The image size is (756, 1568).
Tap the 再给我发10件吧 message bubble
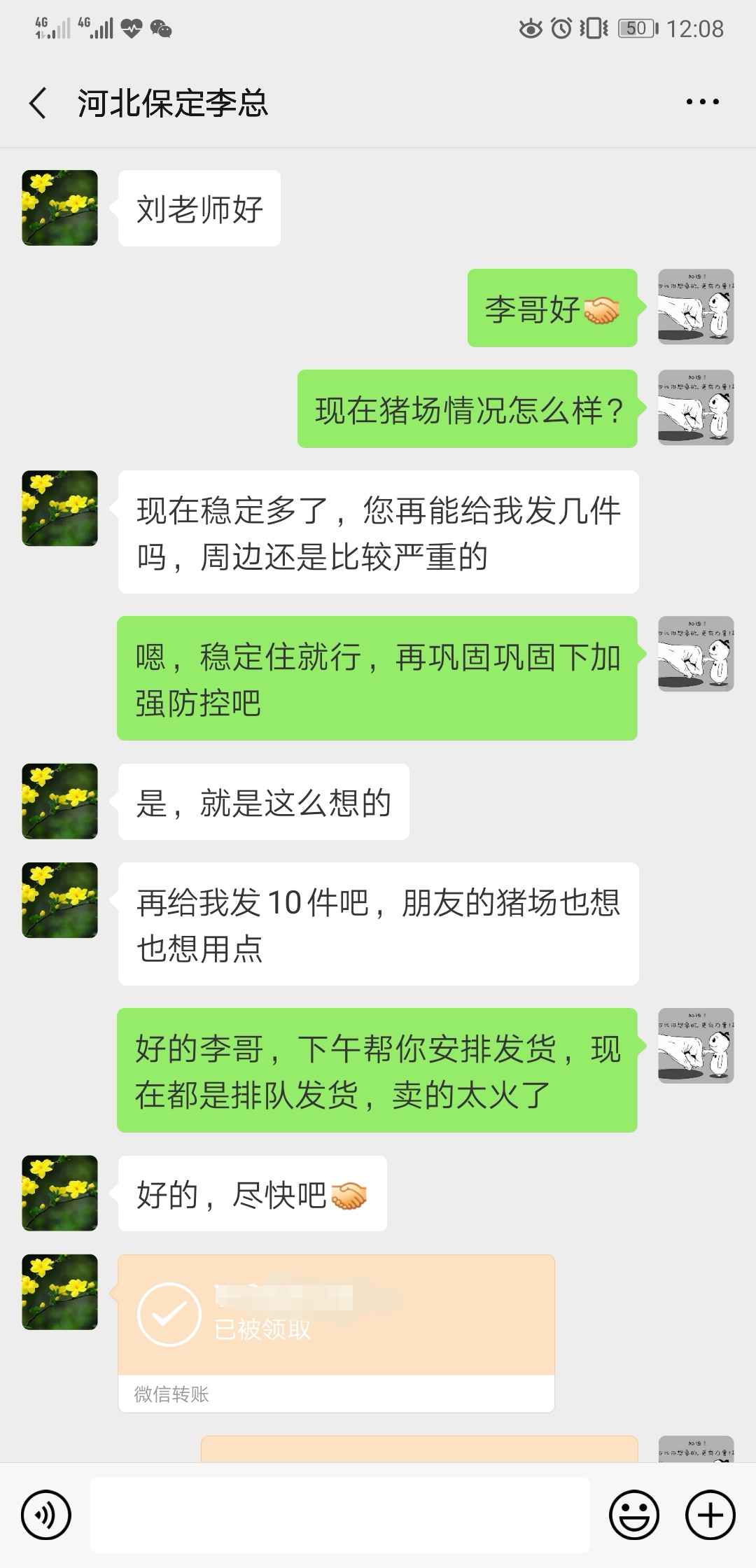click(x=381, y=924)
